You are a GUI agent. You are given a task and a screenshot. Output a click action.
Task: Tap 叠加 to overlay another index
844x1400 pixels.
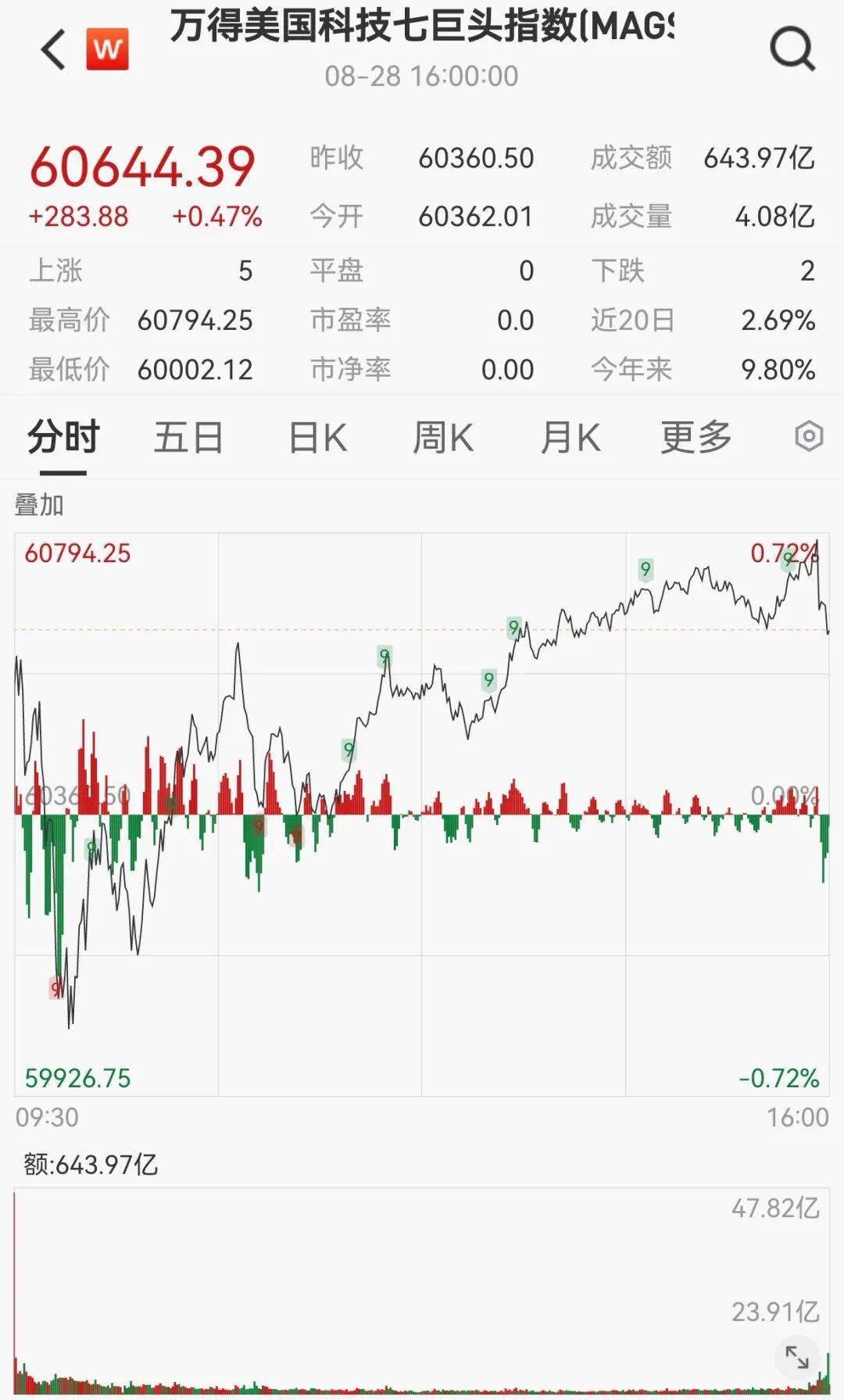pos(39,505)
